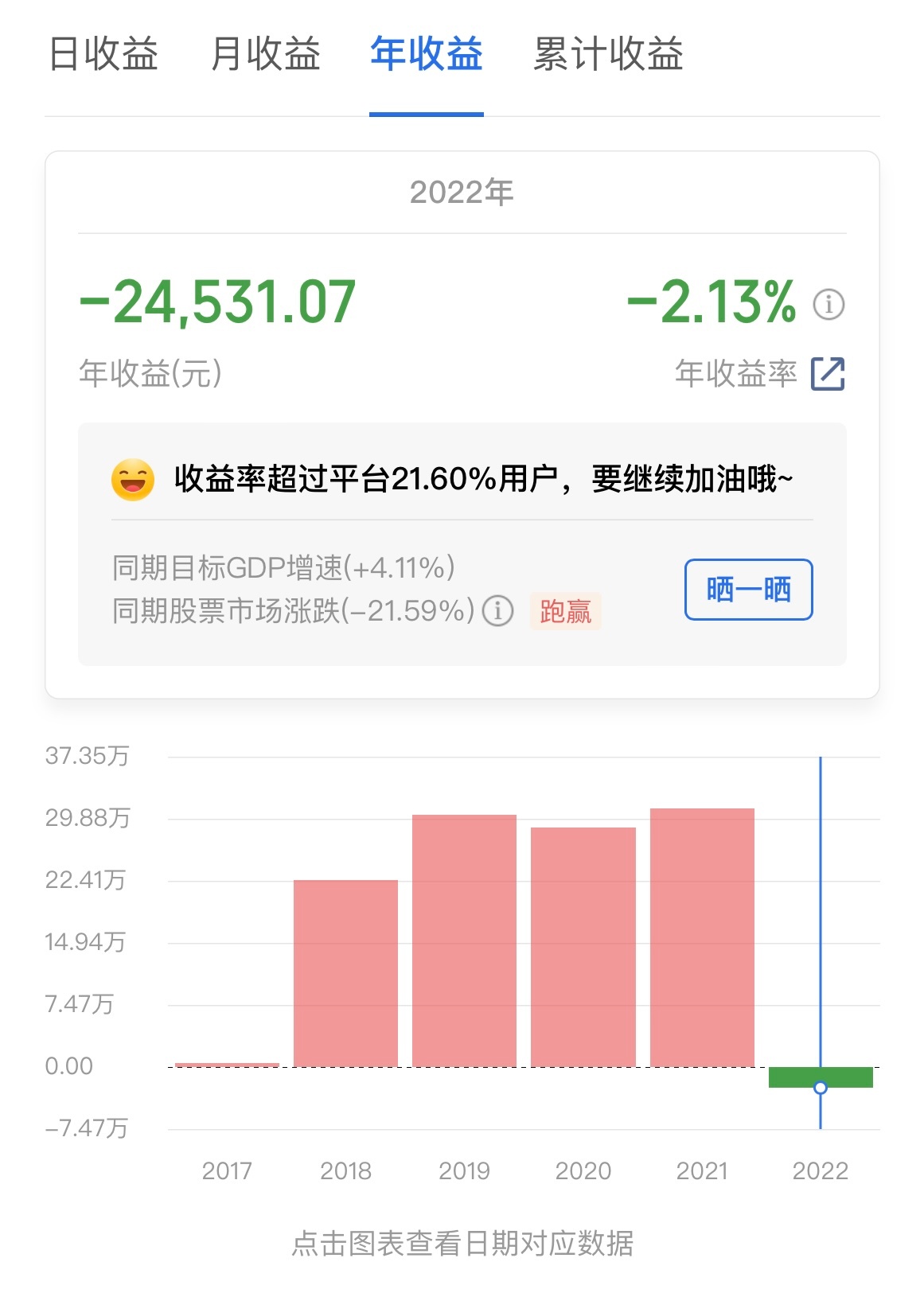Switch to the 月收益 tab
The image size is (924, 1293).
coord(265,55)
